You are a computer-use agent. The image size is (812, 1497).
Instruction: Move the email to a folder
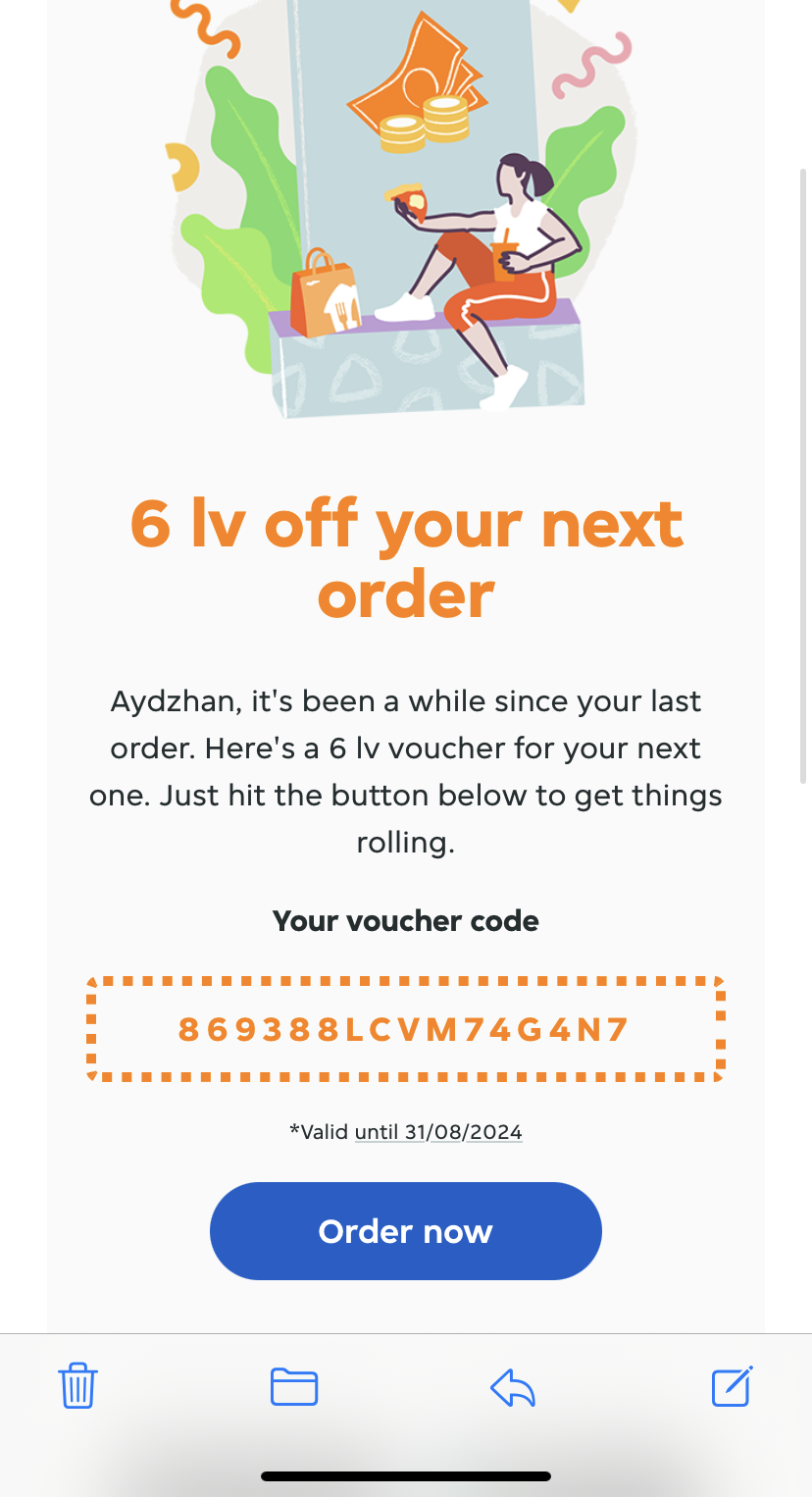pos(294,1386)
